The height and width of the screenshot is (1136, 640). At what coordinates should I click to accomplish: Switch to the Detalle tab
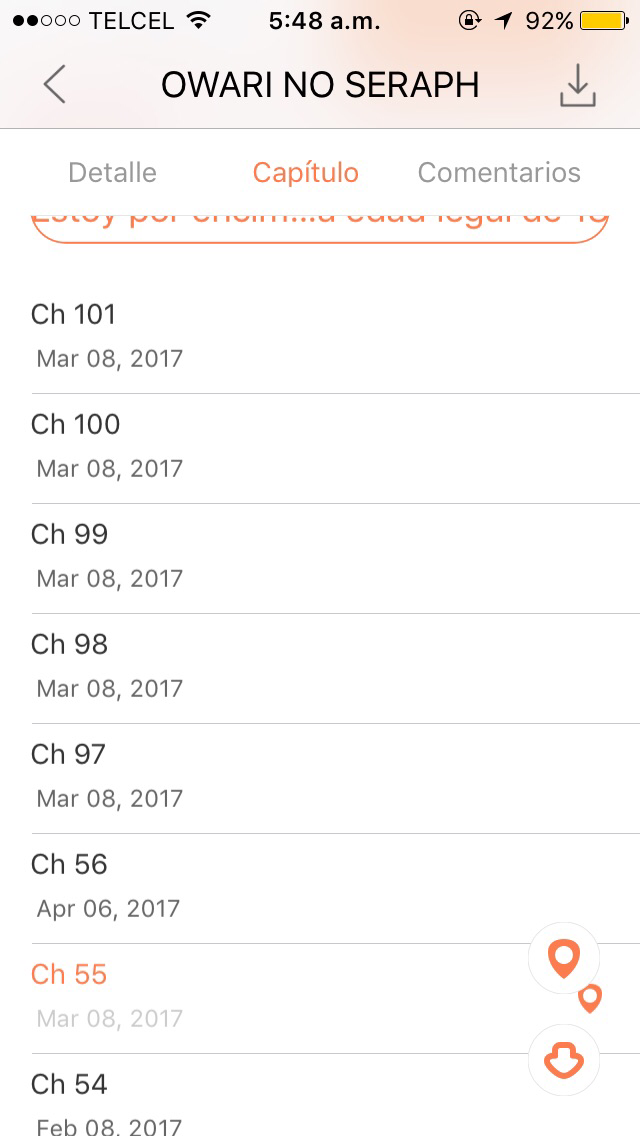[x=112, y=172]
